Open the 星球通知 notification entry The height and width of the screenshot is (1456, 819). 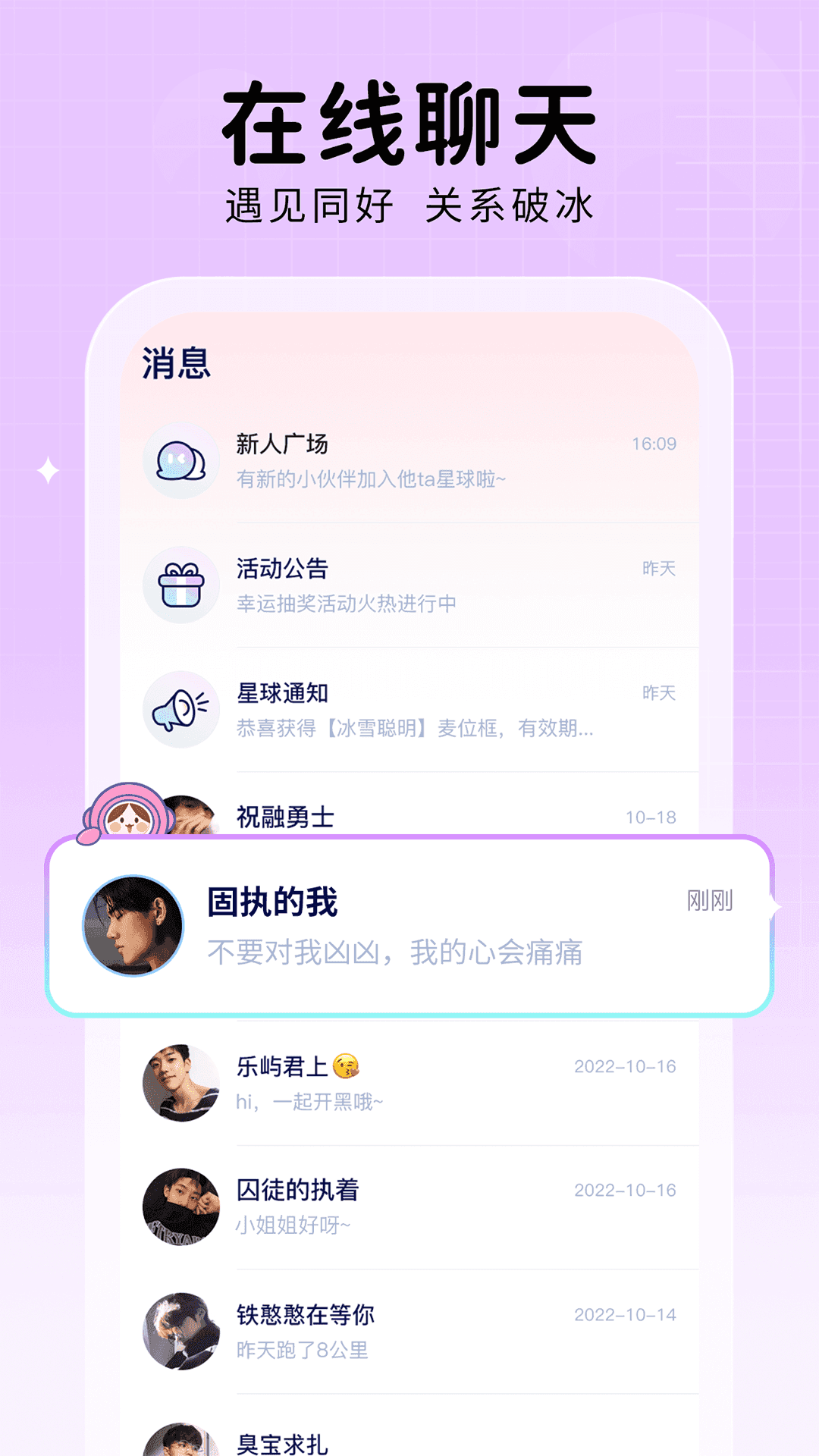pyautogui.click(x=409, y=709)
